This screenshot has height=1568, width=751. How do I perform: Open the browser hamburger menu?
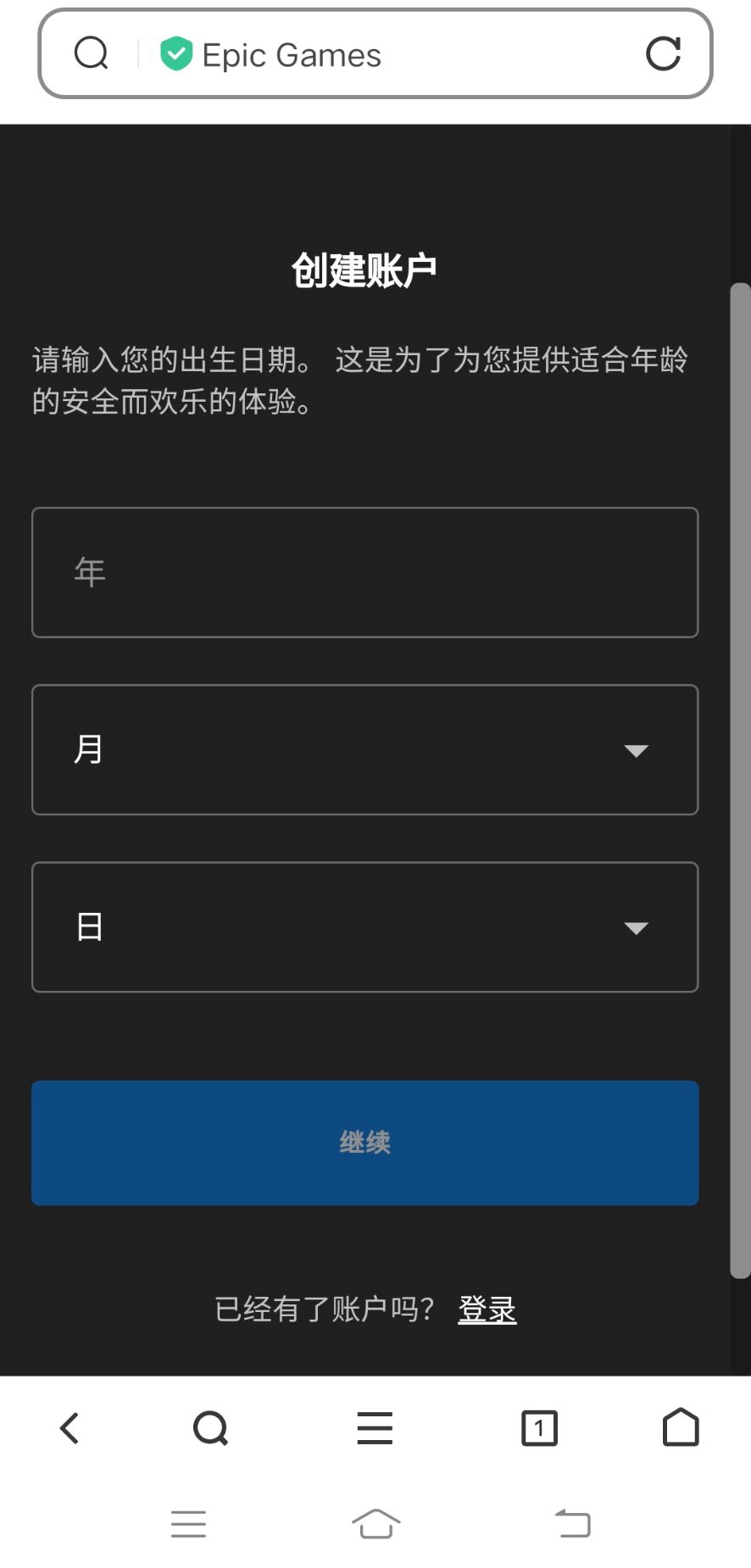[x=375, y=1428]
